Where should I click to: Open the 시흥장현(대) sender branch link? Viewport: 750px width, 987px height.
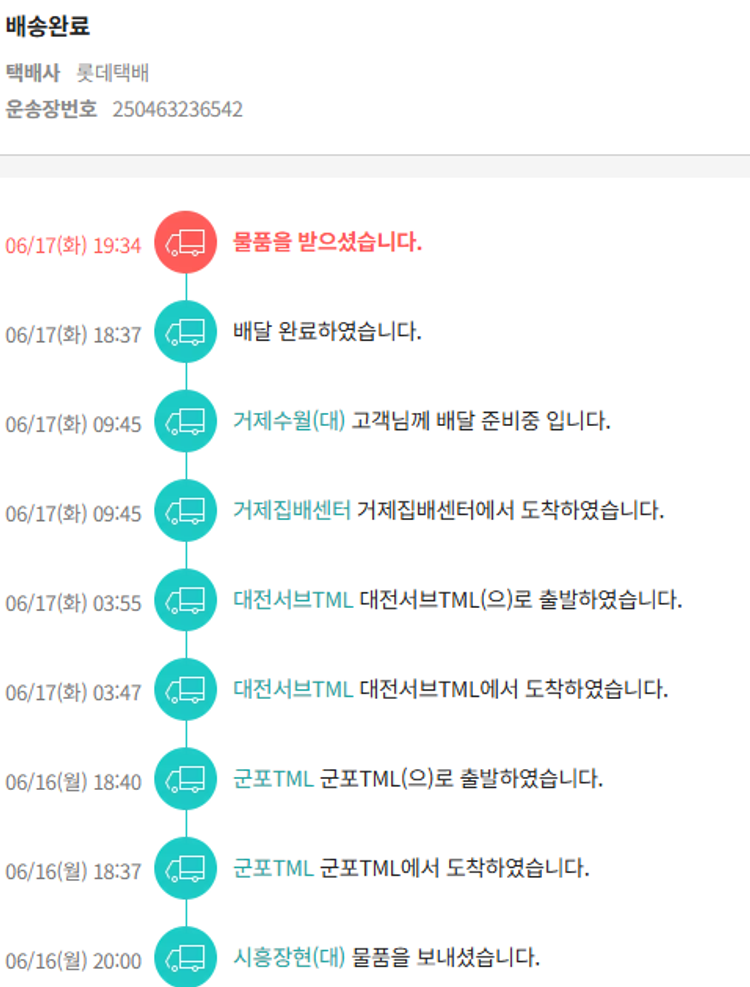click(289, 958)
